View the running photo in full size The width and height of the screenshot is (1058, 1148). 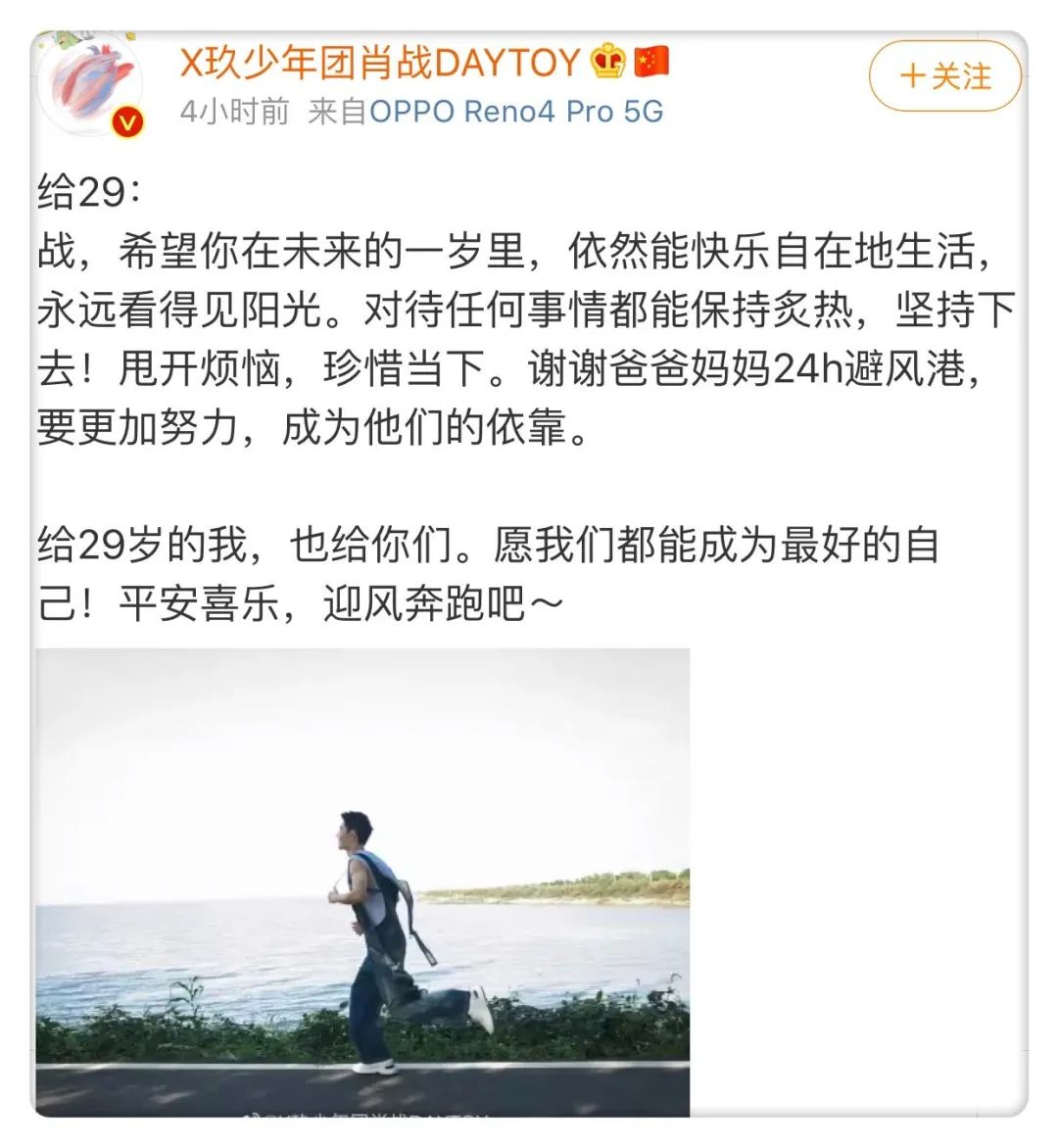tap(362, 881)
